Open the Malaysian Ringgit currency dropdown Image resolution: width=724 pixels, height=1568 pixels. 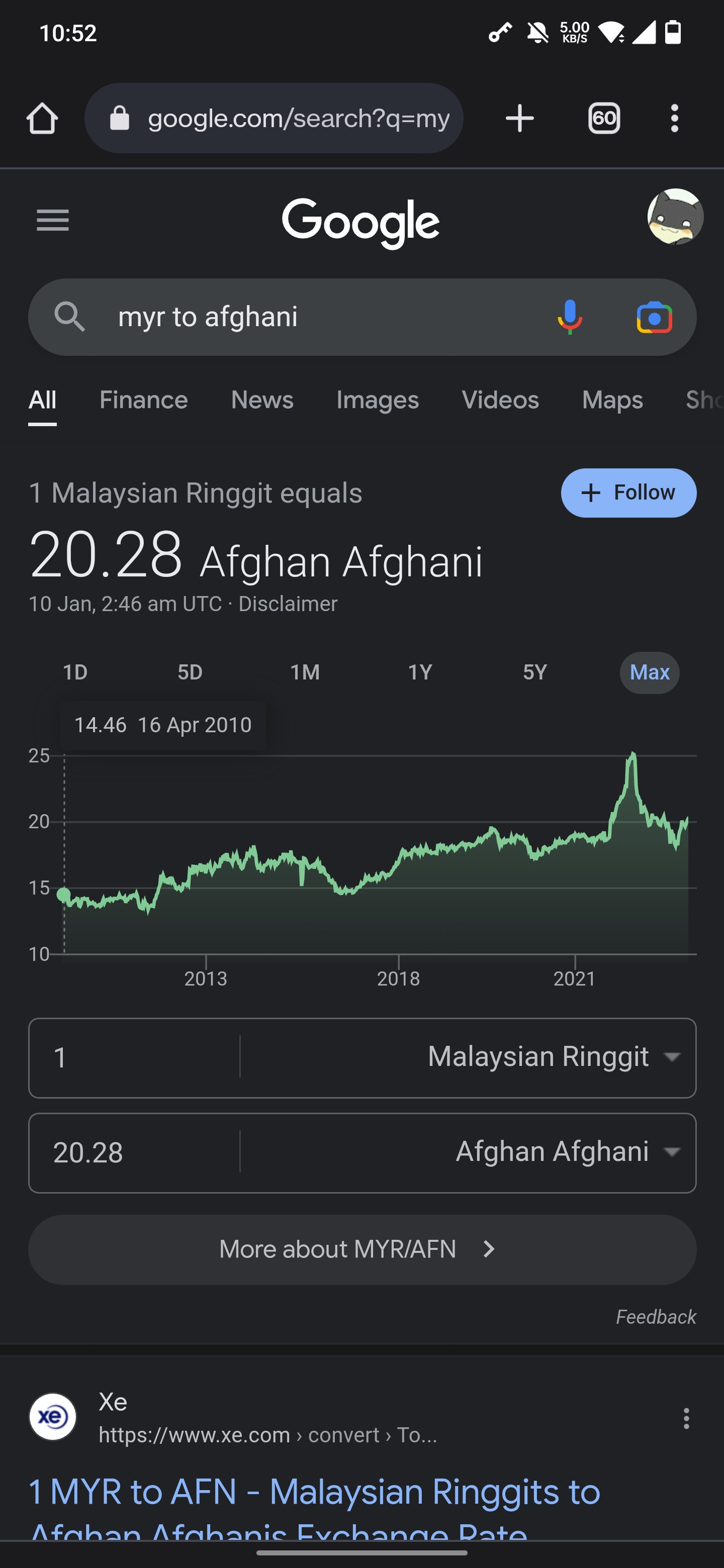pos(554,1057)
